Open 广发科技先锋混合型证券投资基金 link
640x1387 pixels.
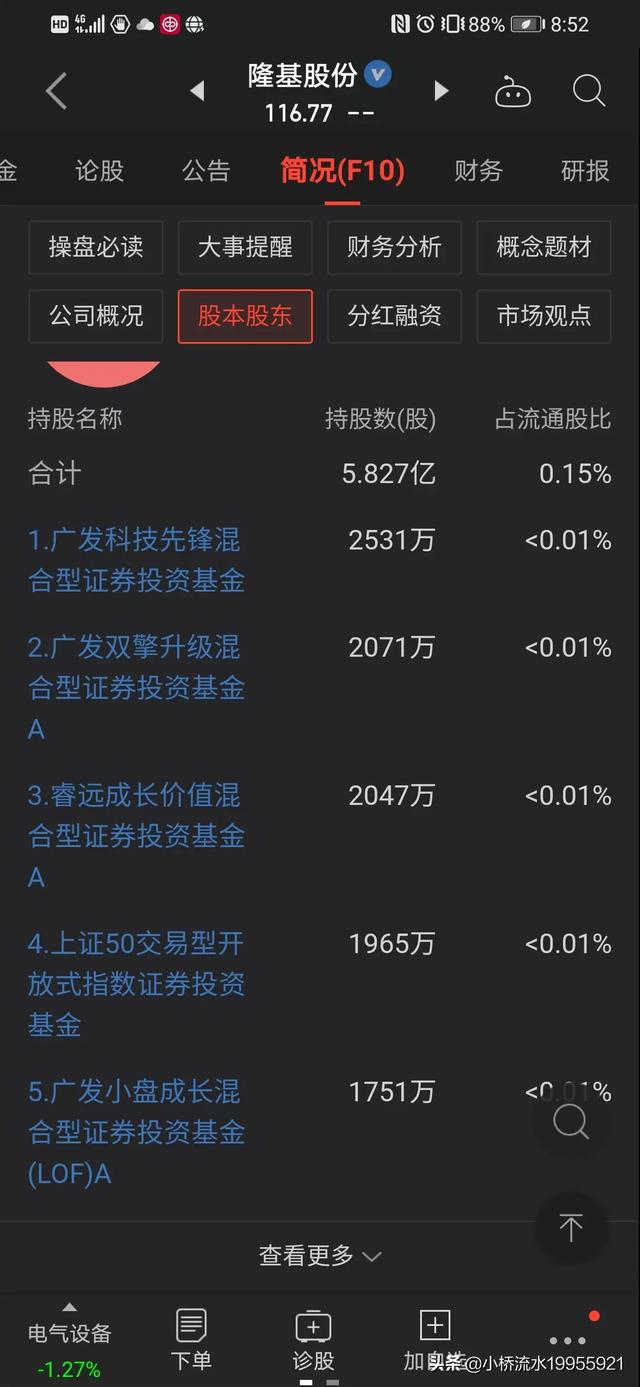click(x=136, y=560)
